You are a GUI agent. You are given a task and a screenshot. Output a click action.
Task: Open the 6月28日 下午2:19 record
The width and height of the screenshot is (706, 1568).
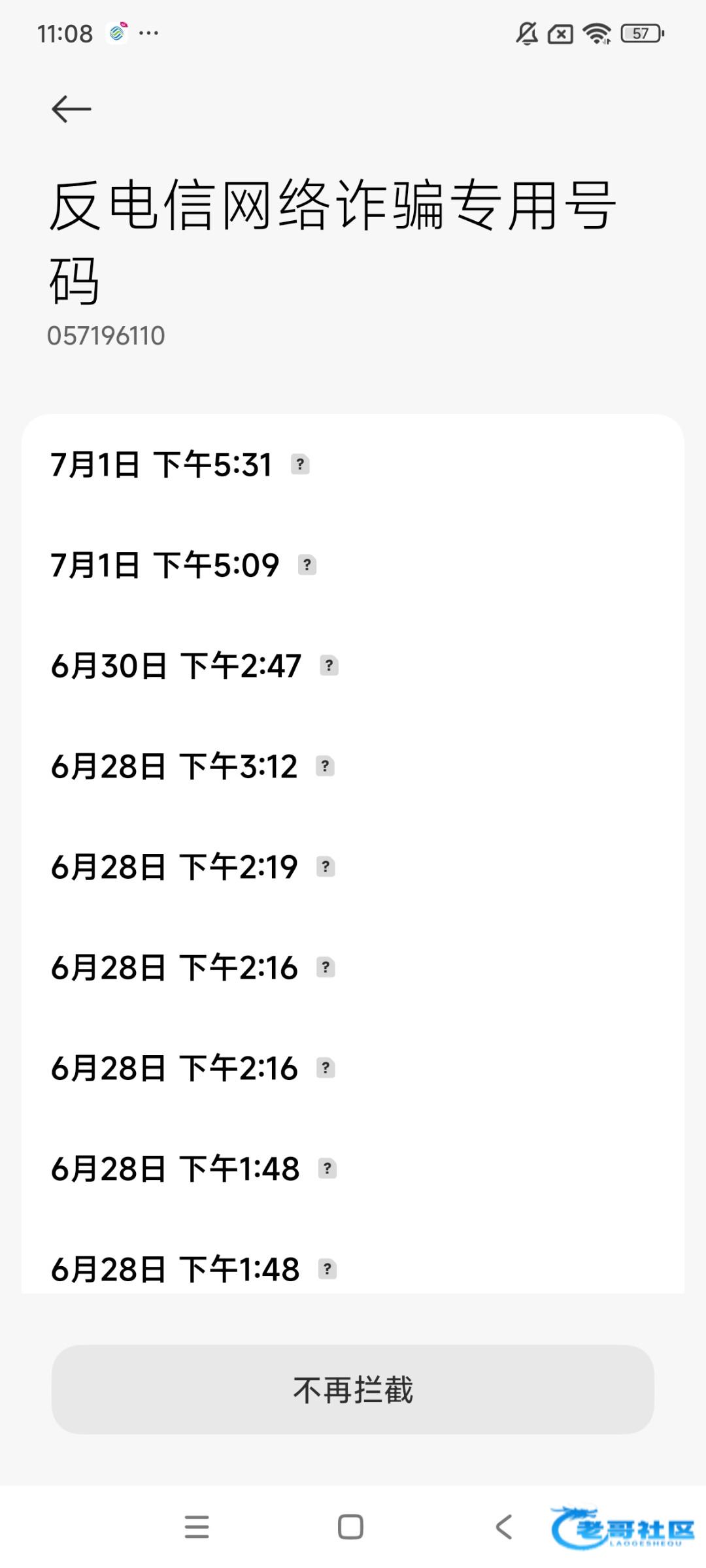pos(353,867)
